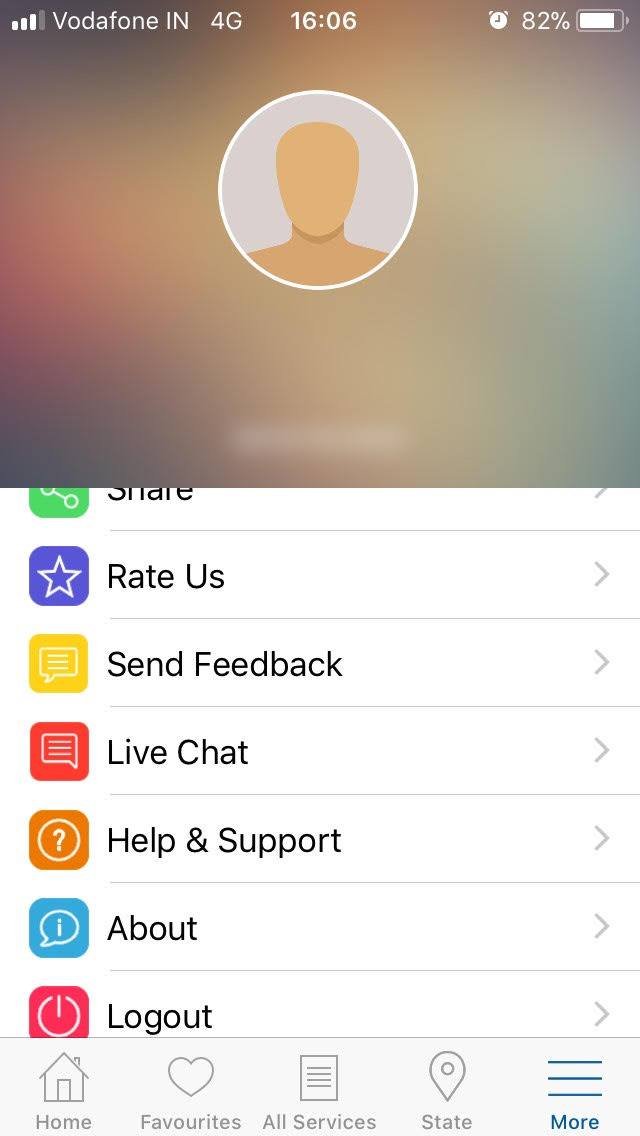Switch to the Home tab
This screenshot has width=640, height=1136.
point(63,1090)
